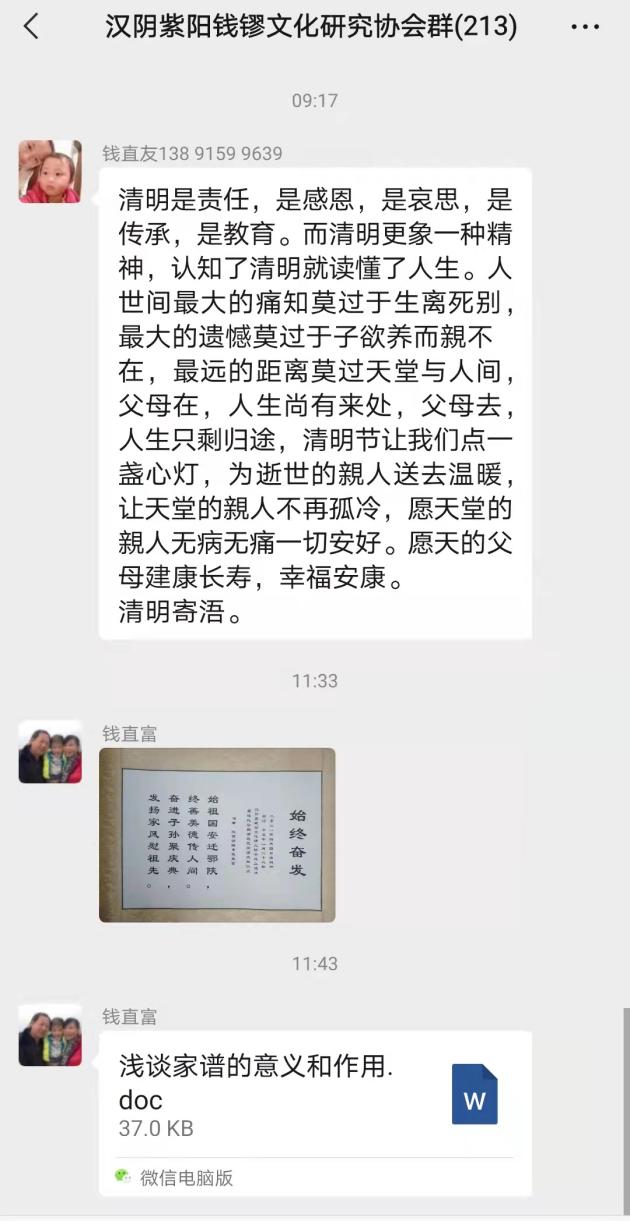Open the 浅谈家谱的意义和作用.doc file
Image resolution: width=630 pixels, height=1221 pixels.
point(315,1097)
